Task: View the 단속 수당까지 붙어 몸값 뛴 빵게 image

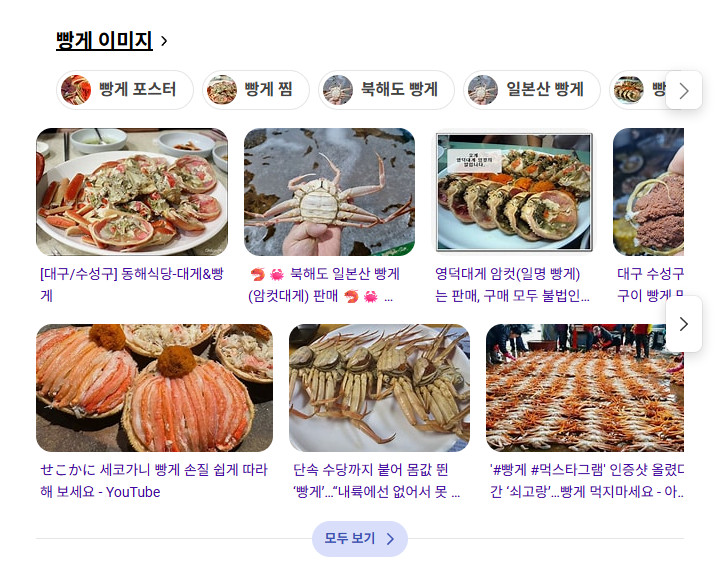Action: (379, 388)
